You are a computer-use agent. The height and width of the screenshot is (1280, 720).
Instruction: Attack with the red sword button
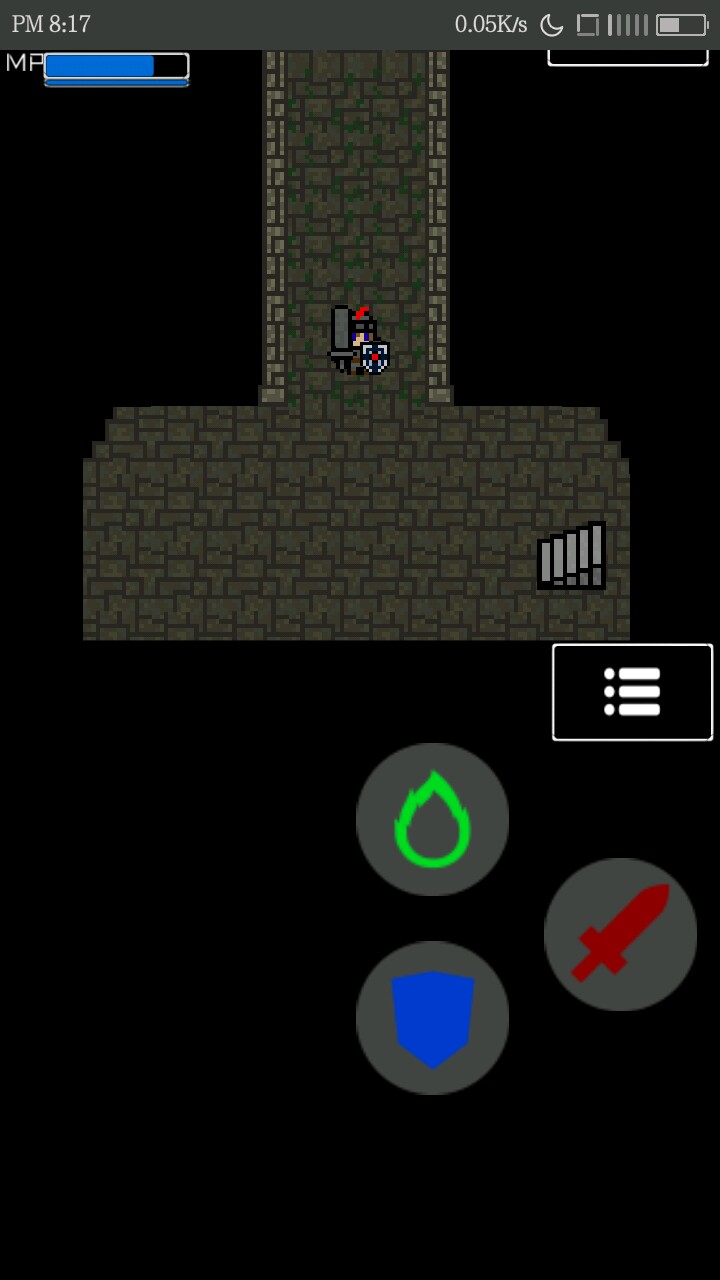(x=620, y=934)
